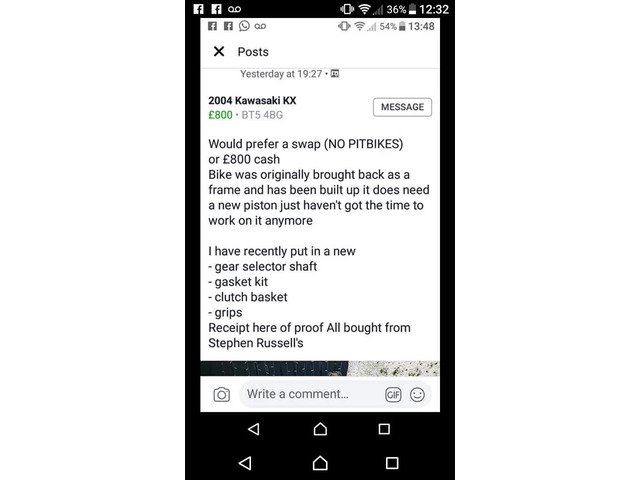Open the GIF picker in the comment box
Image resolution: width=640 pixels, height=480 pixels.
393,394
